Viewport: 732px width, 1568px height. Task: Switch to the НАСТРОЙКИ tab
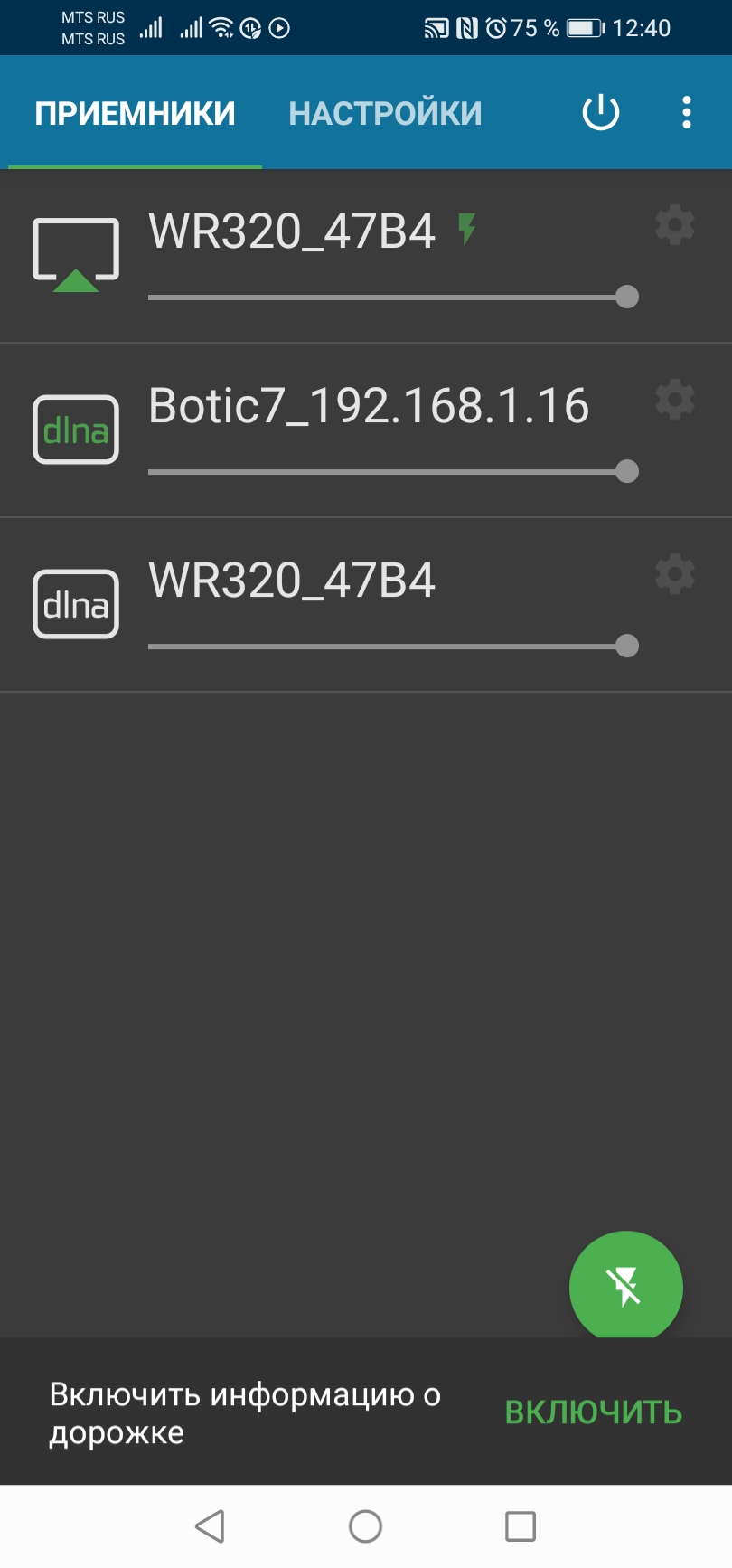(x=385, y=113)
